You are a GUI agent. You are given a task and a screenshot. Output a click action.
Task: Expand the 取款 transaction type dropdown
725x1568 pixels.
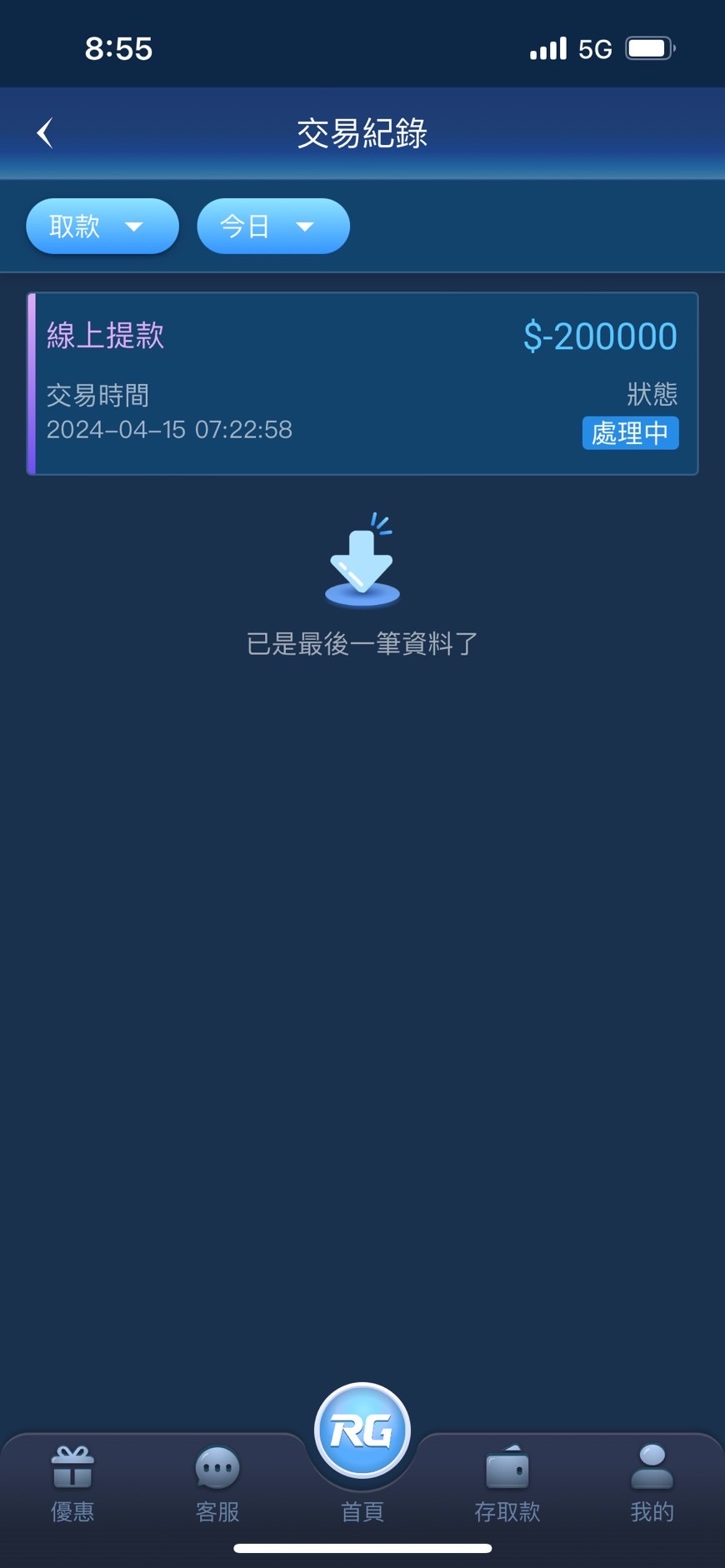(x=102, y=226)
